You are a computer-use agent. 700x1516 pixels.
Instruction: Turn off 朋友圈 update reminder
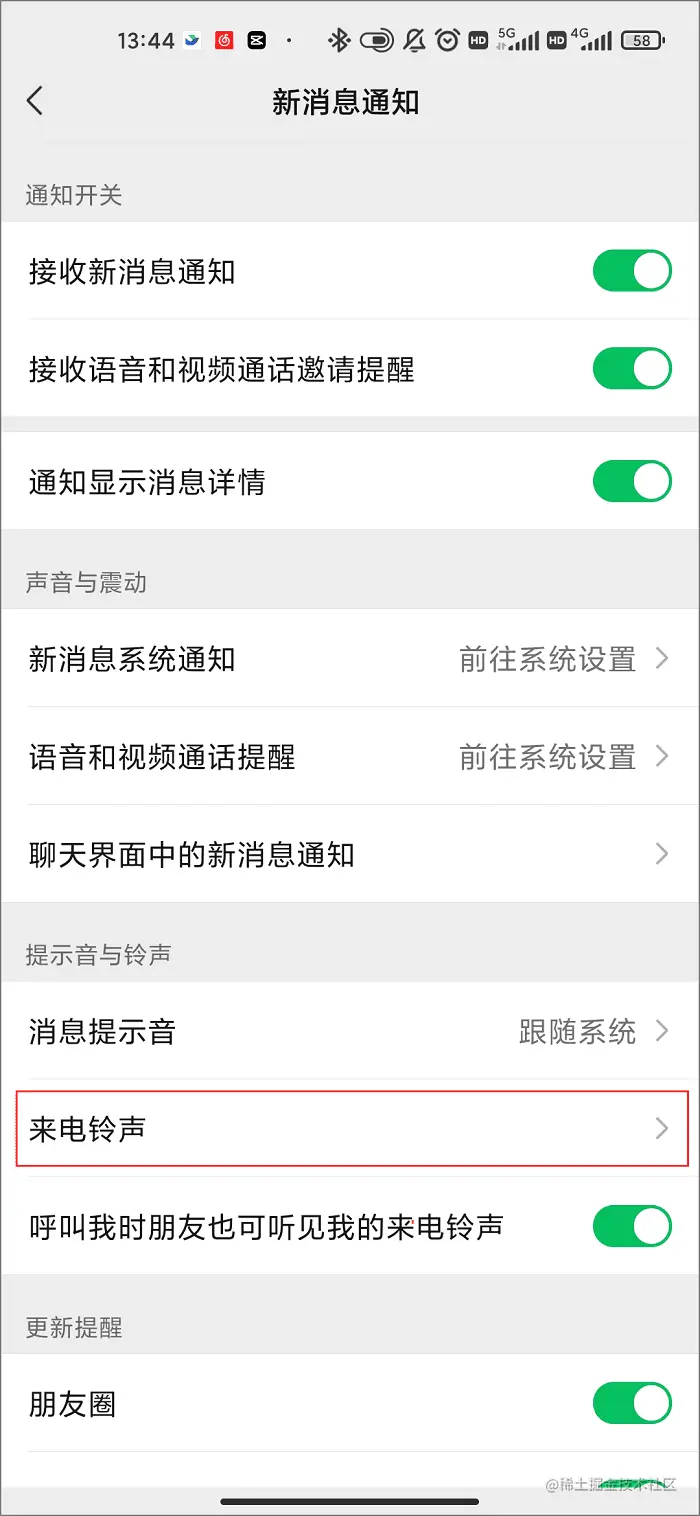[632, 1403]
